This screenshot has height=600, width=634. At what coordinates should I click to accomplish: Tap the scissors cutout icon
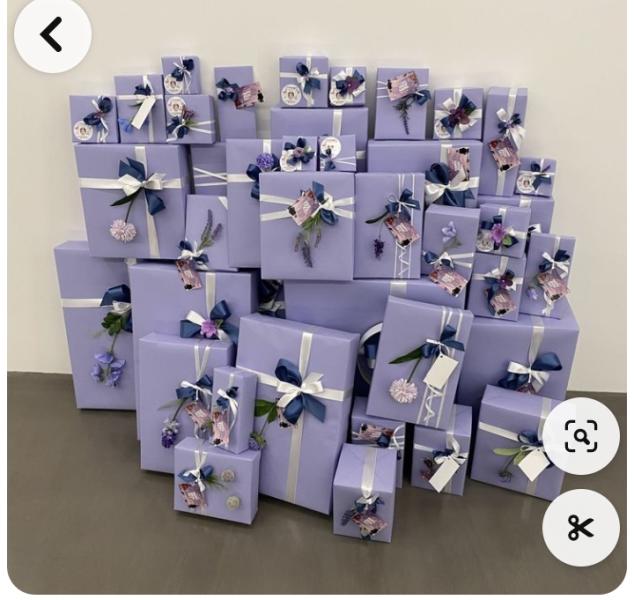pos(581,527)
